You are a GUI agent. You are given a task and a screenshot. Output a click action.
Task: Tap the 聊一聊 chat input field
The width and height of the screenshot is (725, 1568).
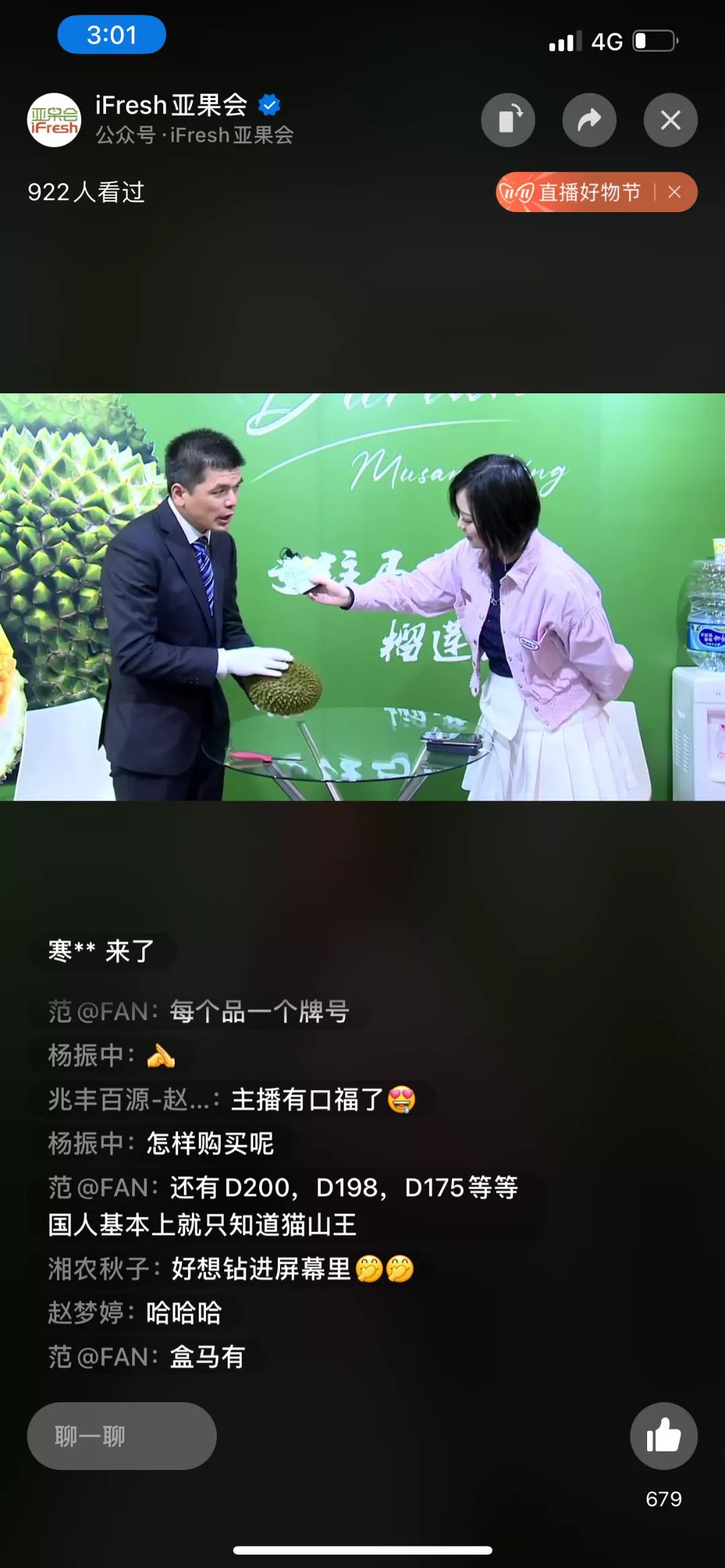coord(121,1436)
